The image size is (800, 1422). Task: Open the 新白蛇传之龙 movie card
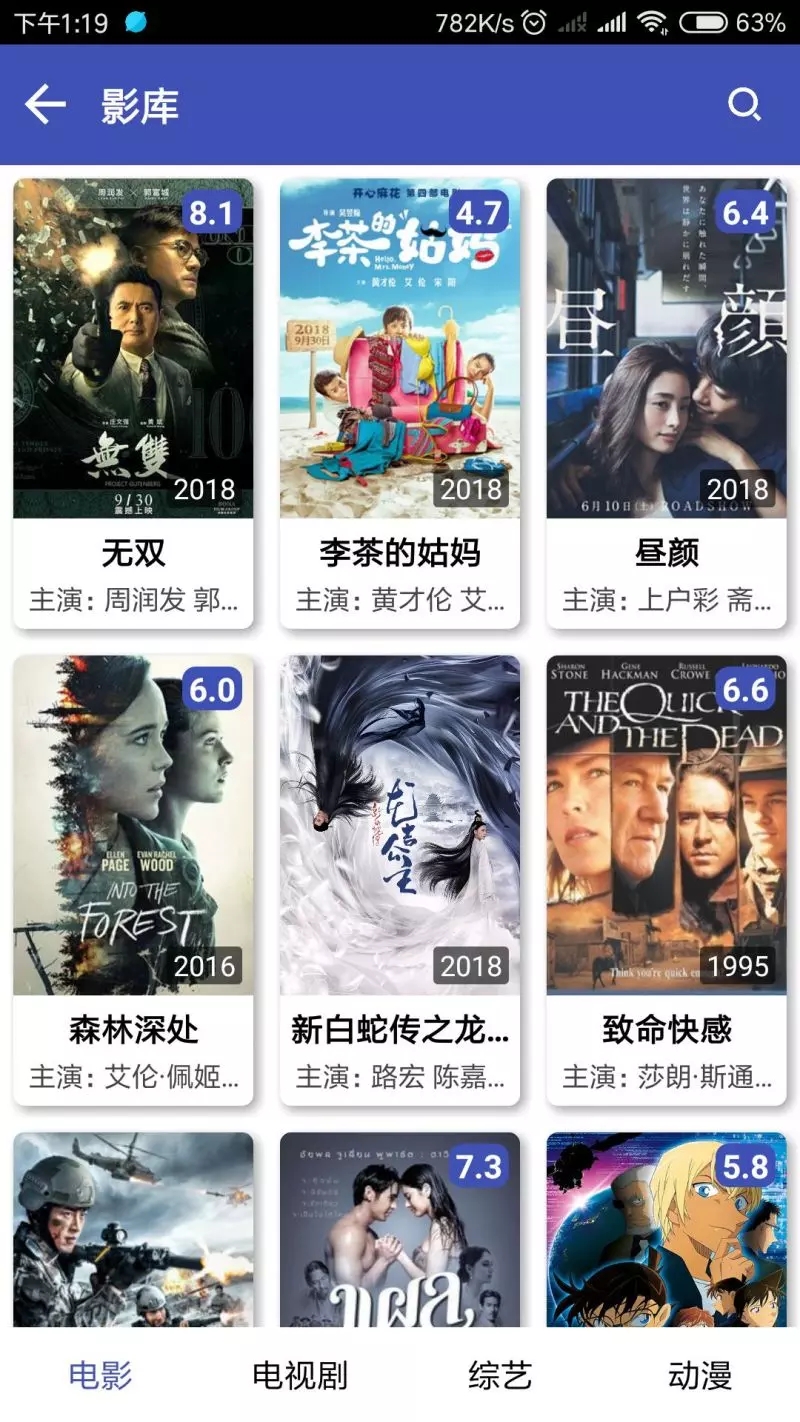(400, 880)
